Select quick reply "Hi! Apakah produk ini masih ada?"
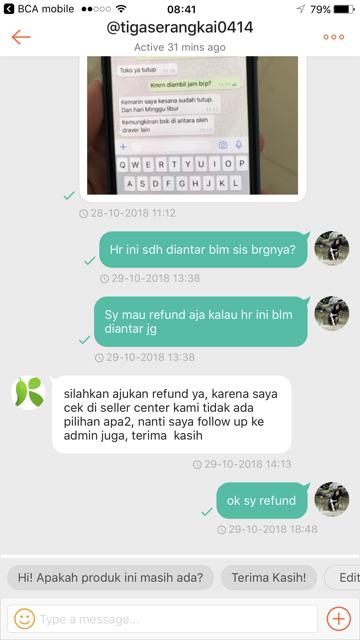The width and height of the screenshot is (360, 640). tap(110, 578)
